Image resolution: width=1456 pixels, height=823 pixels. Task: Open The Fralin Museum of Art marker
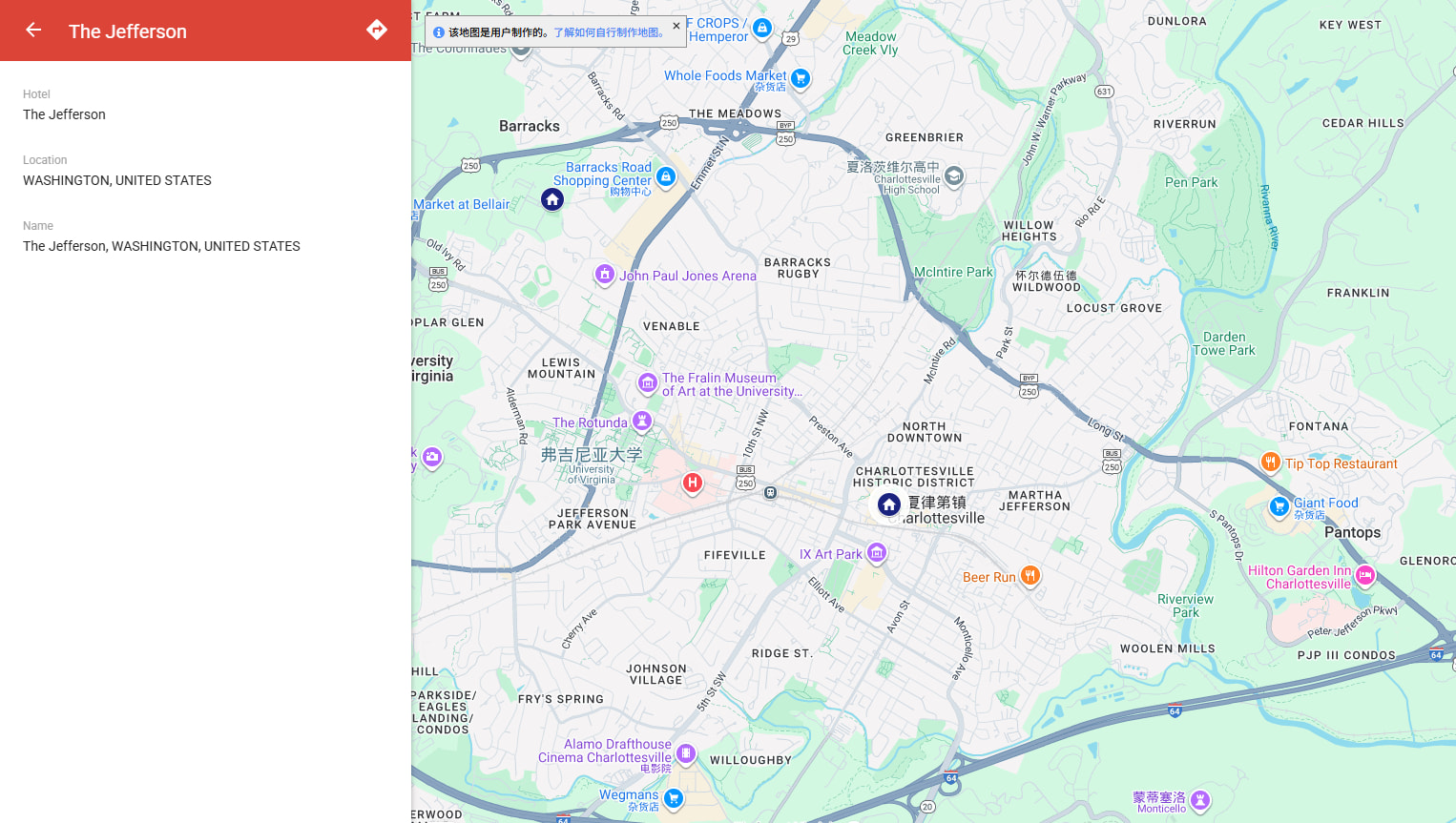coord(648,383)
